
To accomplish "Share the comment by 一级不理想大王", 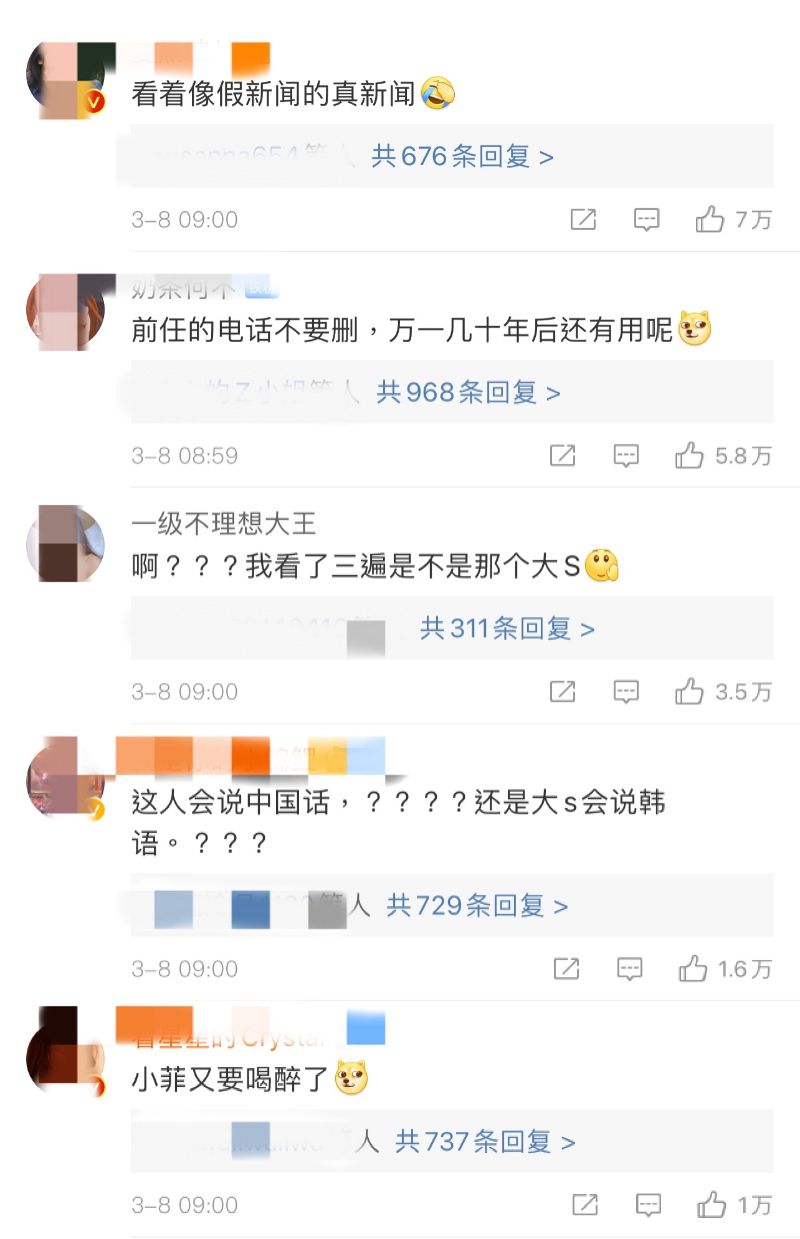I will click(x=563, y=691).
